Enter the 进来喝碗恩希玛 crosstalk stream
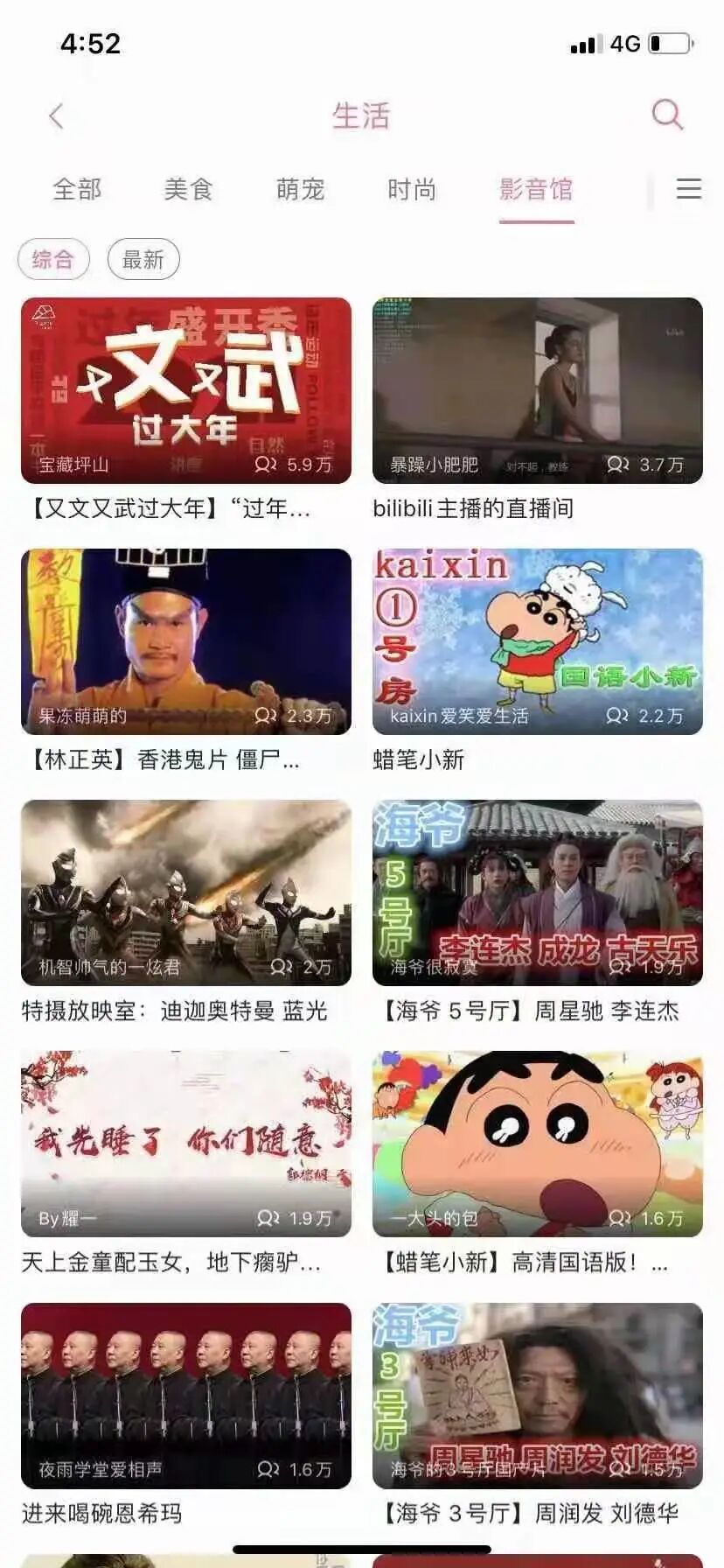The height and width of the screenshot is (1568, 724). point(186,1396)
